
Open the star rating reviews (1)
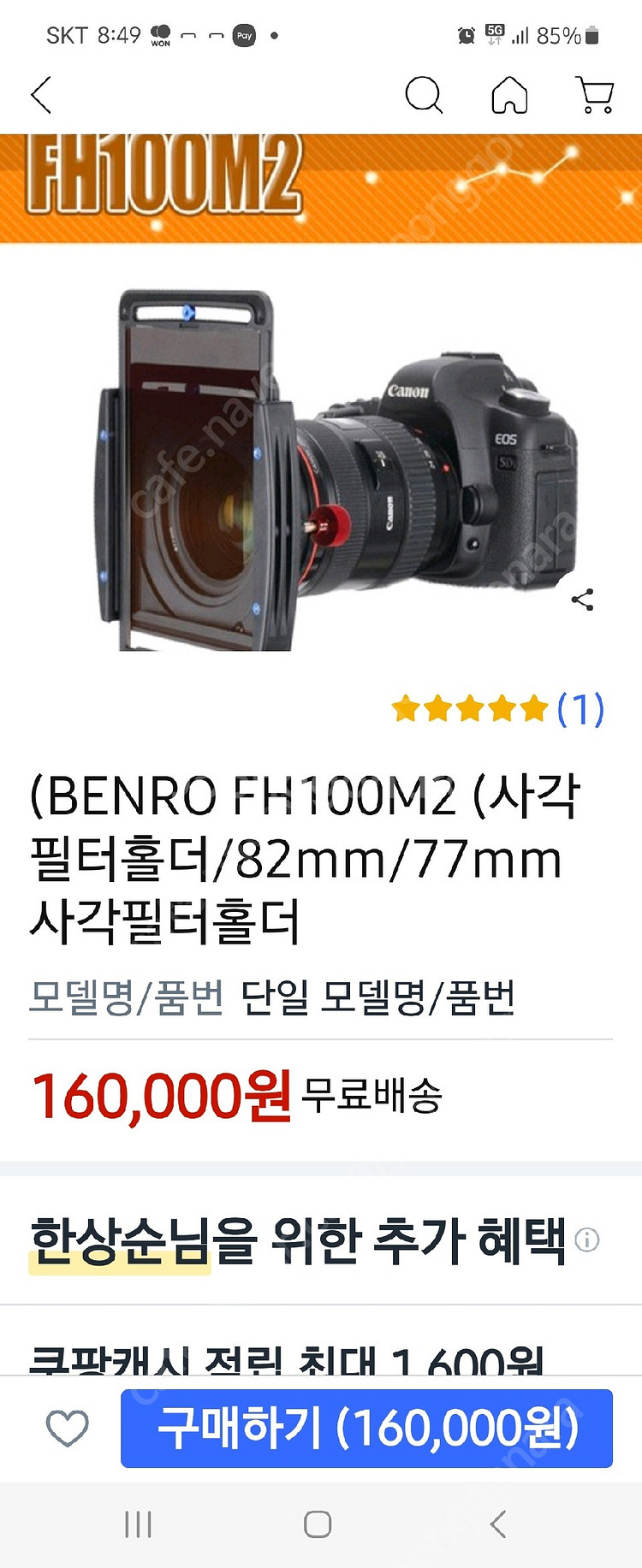[497, 709]
